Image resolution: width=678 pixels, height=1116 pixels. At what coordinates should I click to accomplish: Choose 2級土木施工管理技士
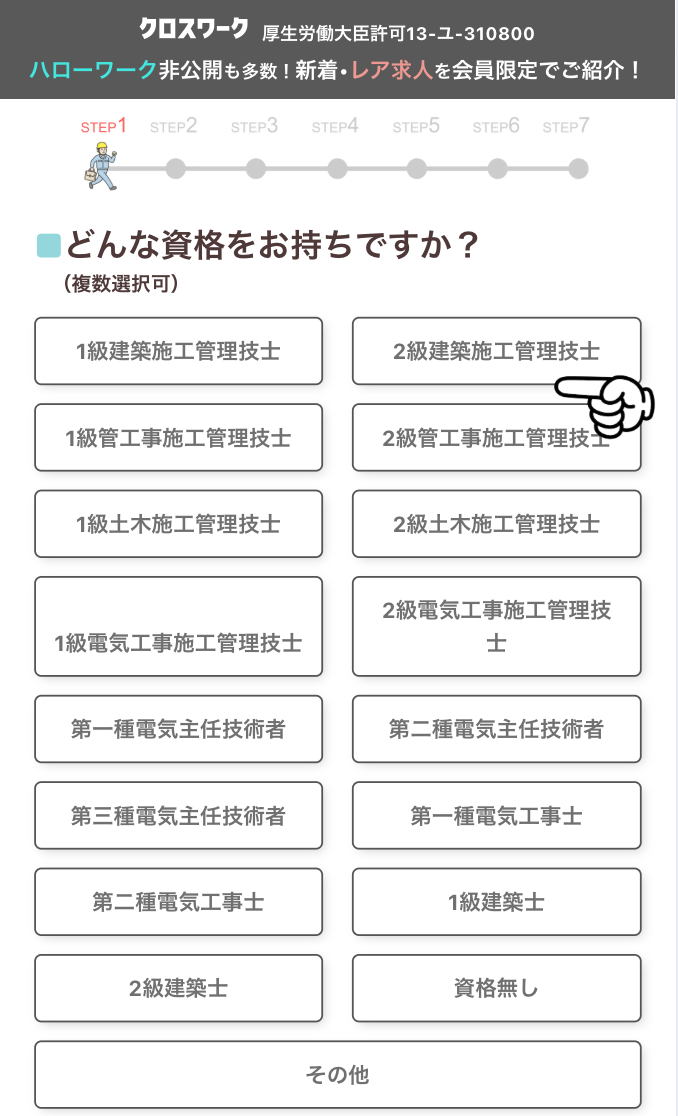pyautogui.click(x=497, y=524)
